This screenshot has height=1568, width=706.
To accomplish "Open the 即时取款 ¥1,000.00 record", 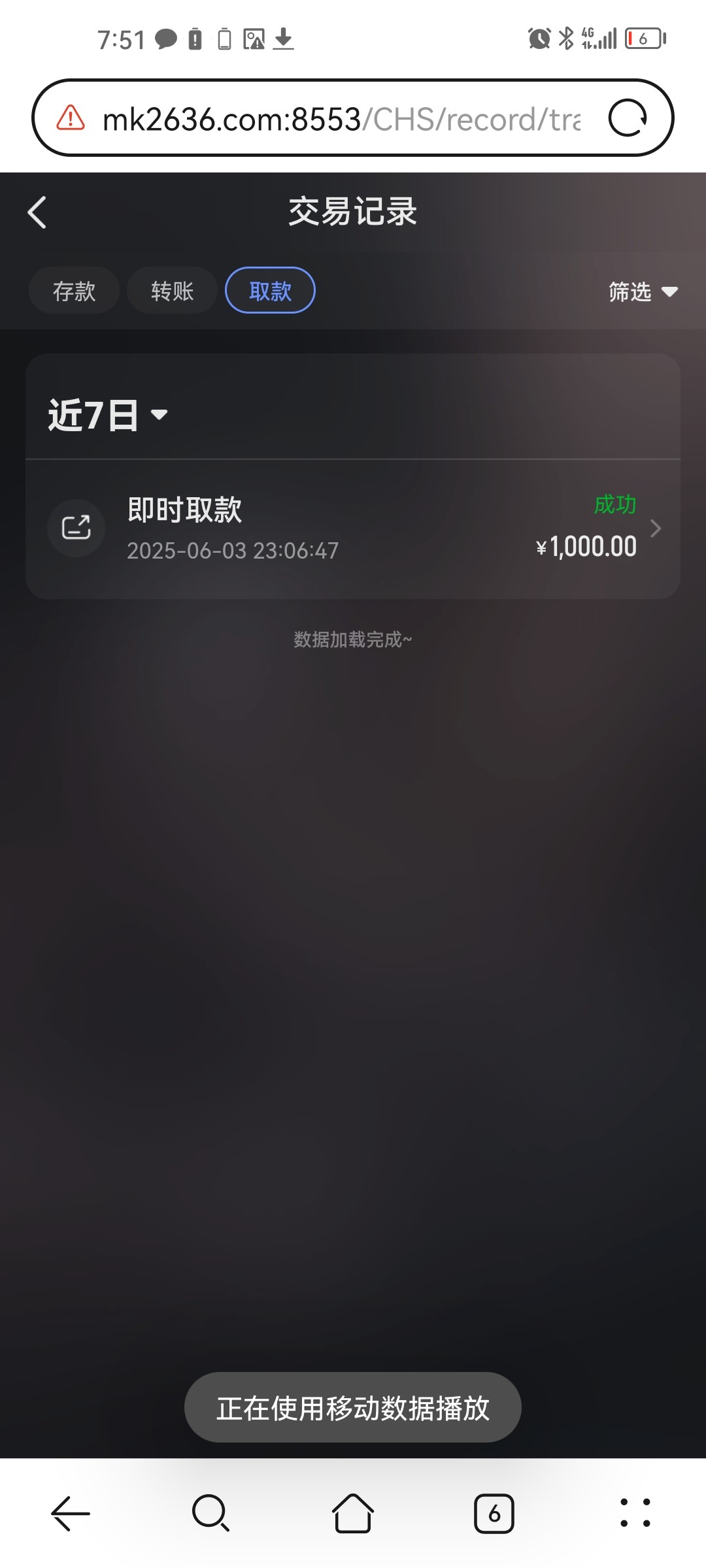I will tap(353, 529).
